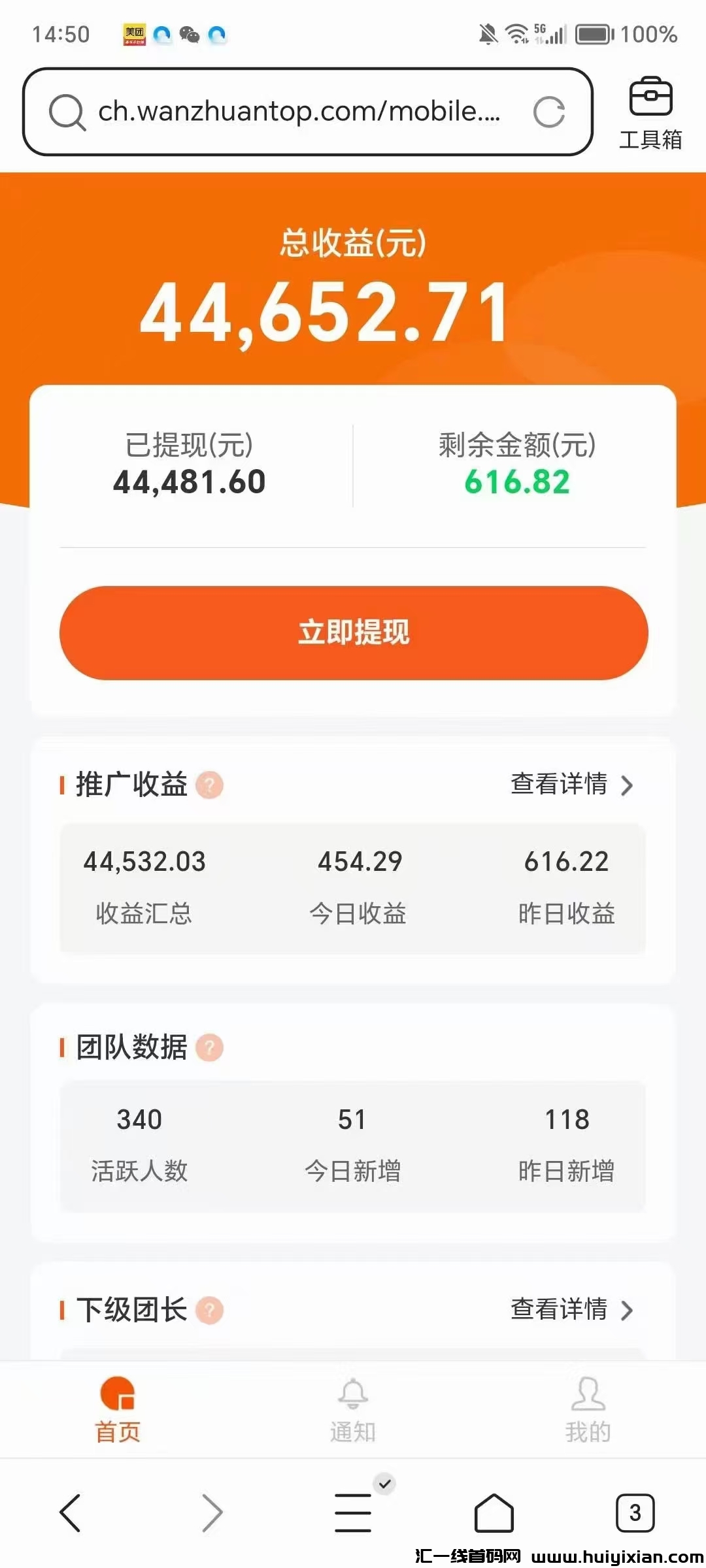Open the browser menu with three lines
Image resolution: width=706 pixels, height=1568 pixels.
353,1514
